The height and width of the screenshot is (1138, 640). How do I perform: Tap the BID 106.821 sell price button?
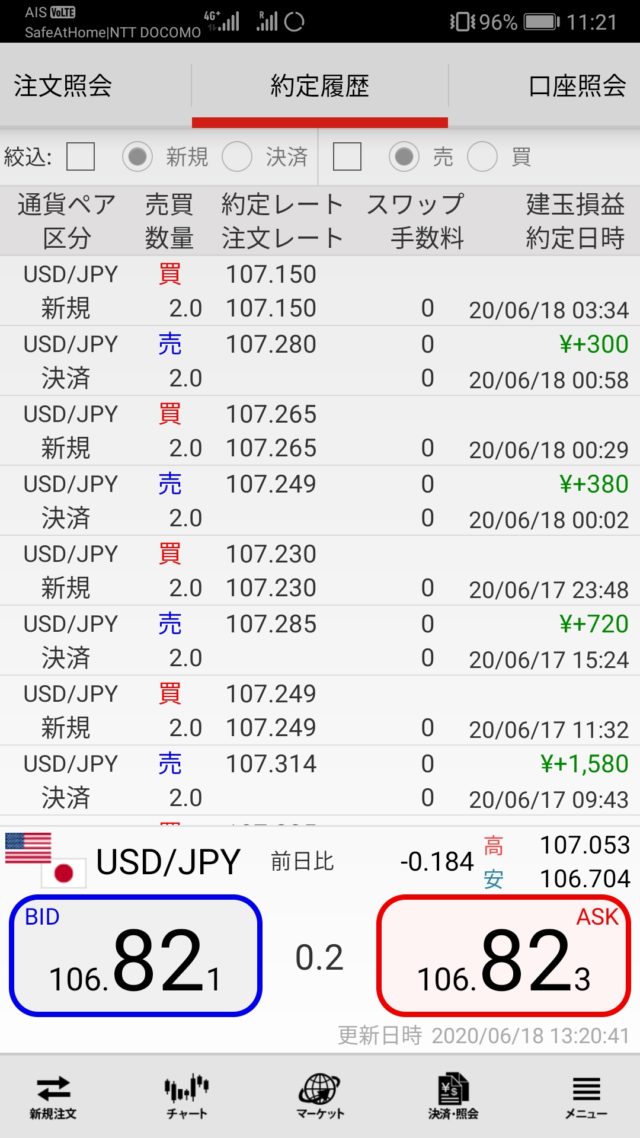pyautogui.click(x=136, y=955)
